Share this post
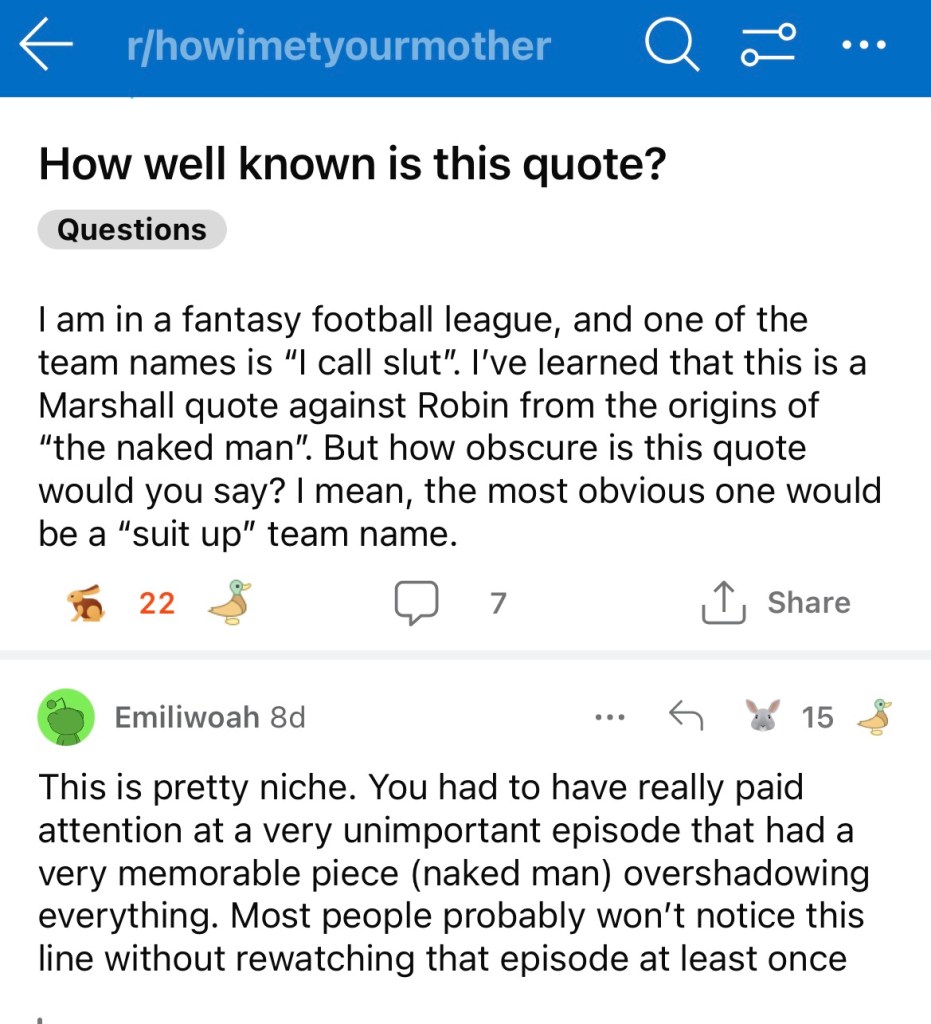 tap(776, 602)
